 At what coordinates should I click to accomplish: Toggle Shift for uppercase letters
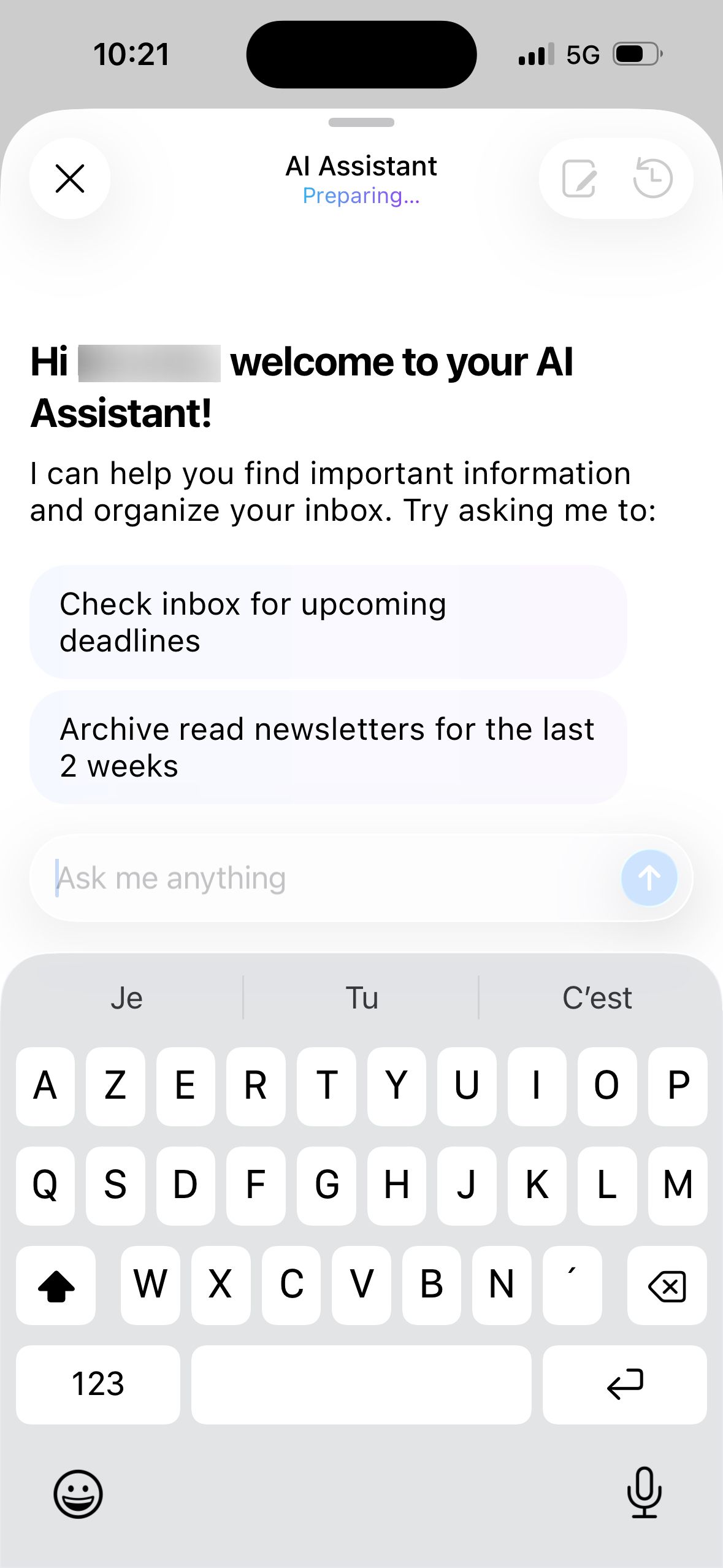click(x=56, y=1283)
